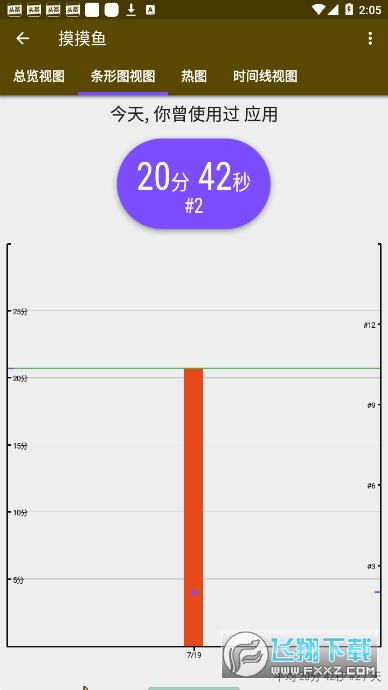Switch to the 总览视图 tab
388x690 pixels.
39,76
